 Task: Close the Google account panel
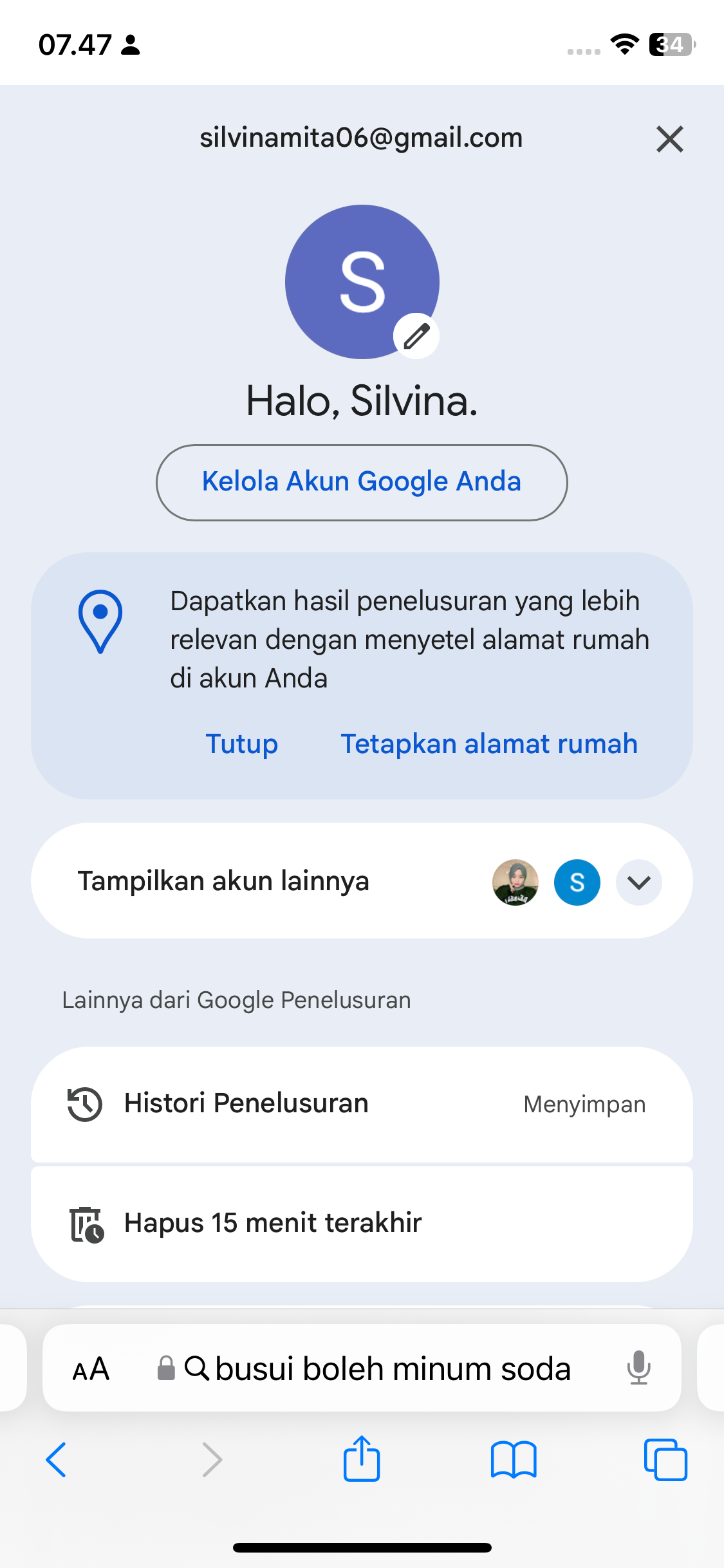tap(669, 139)
